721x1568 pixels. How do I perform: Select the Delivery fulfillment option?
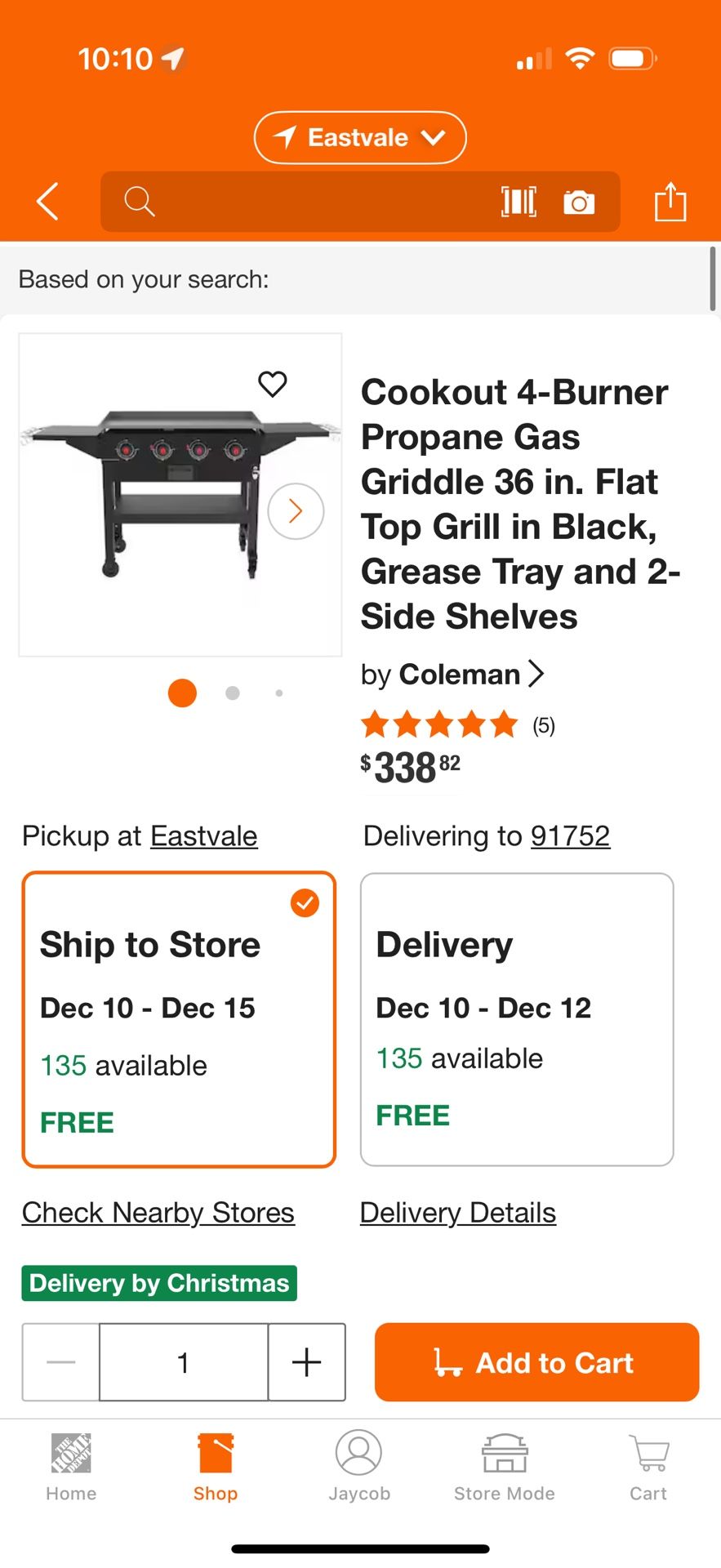[515, 1021]
